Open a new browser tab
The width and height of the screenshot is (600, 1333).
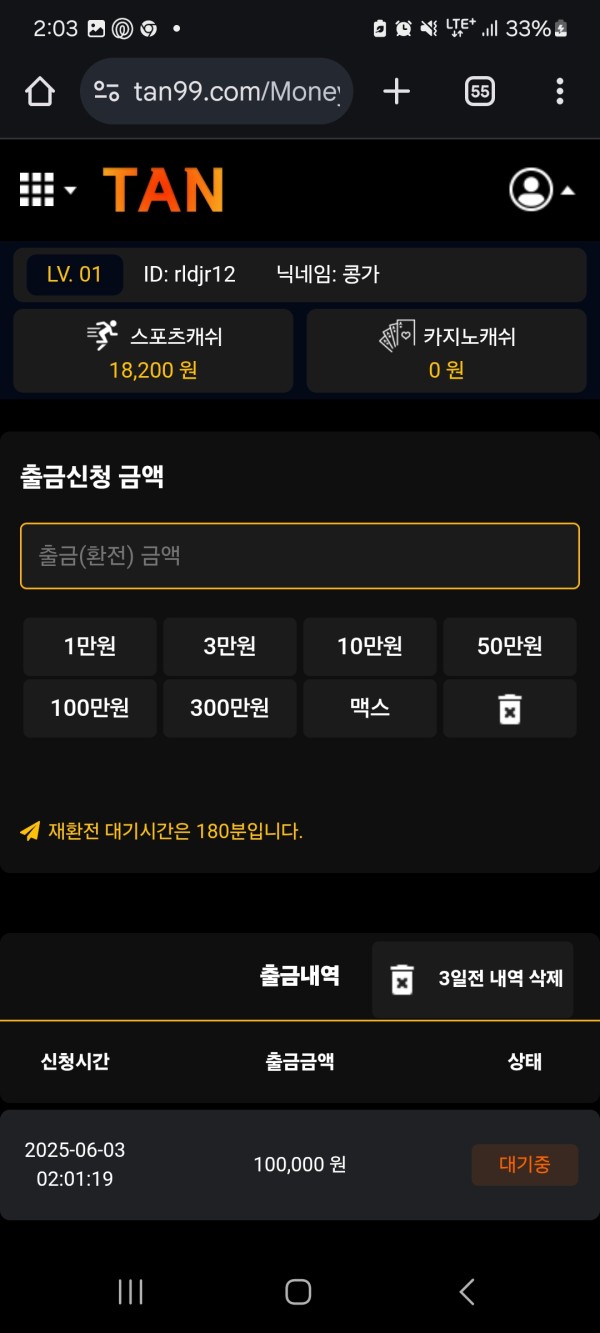(397, 92)
